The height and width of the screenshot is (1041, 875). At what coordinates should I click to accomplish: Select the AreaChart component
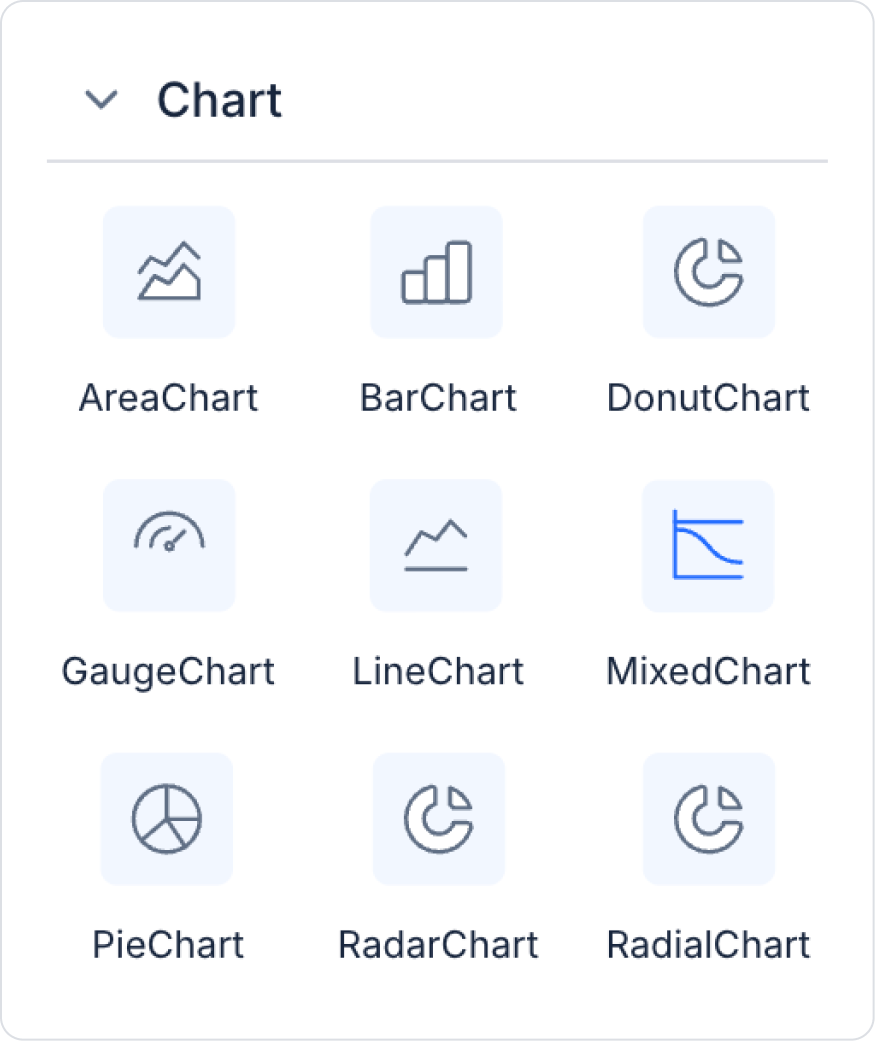coord(169,272)
